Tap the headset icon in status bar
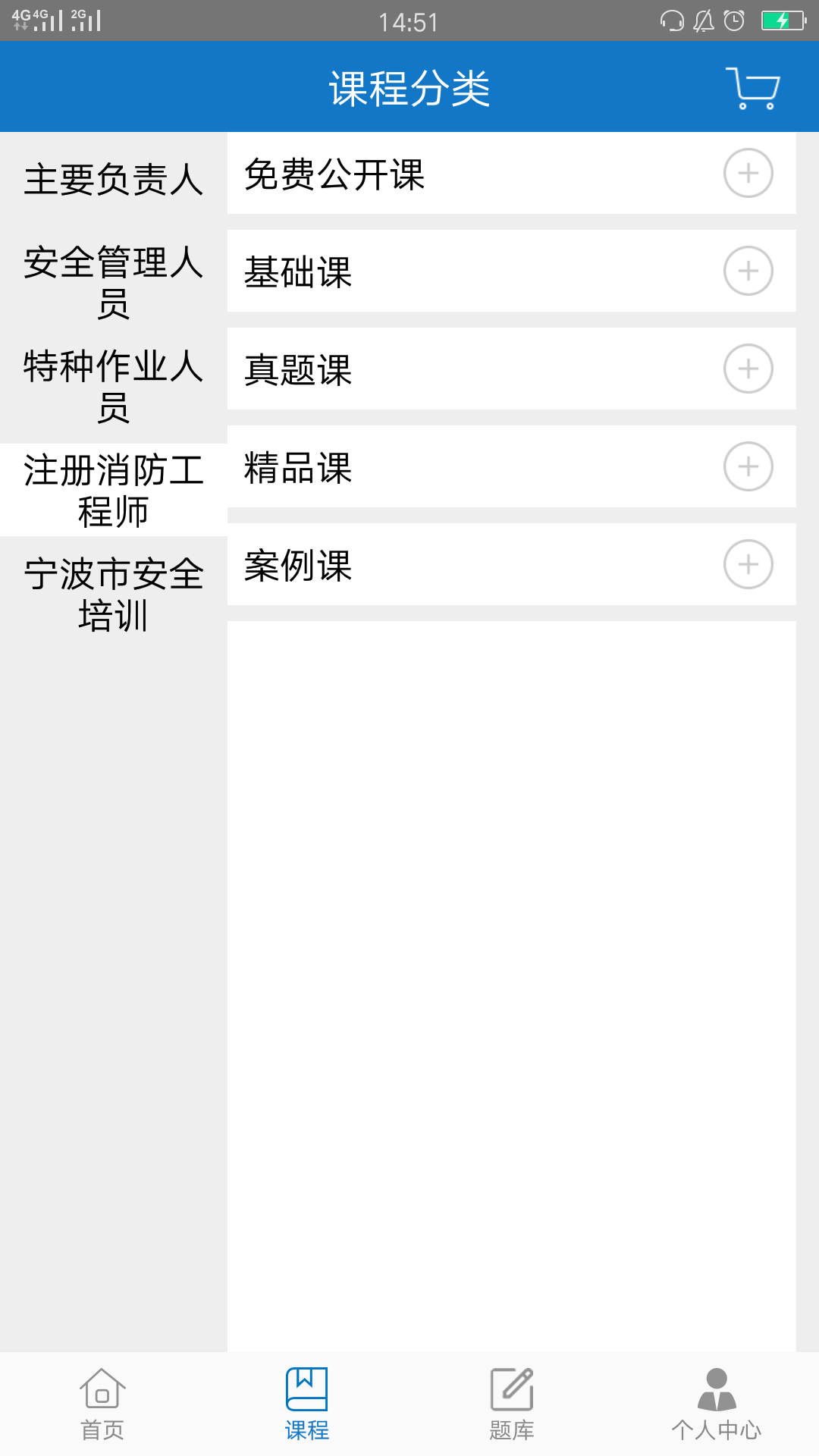 click(672, 21)
